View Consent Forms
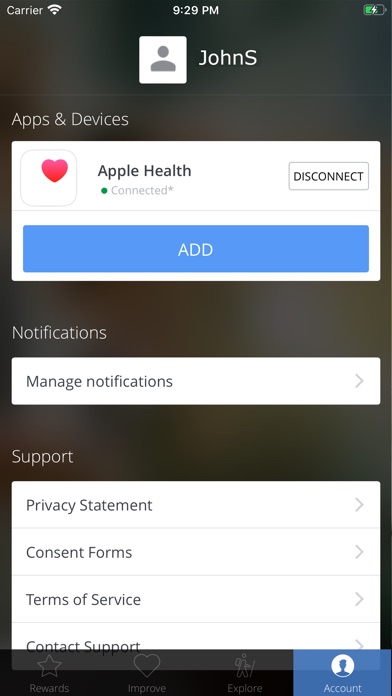392x696 pixels. 196,552
